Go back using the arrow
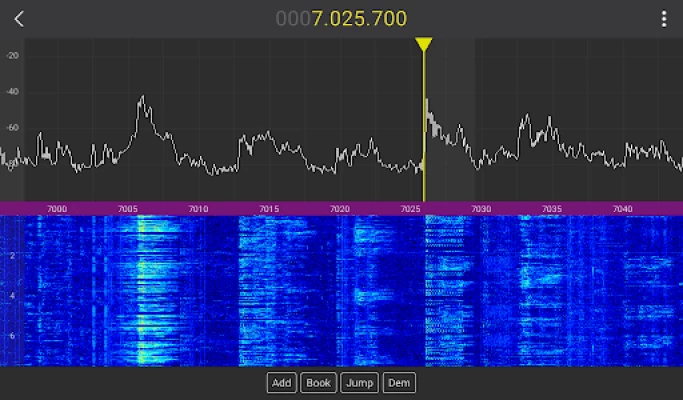The image size is (683, 400). coord(19,19)
